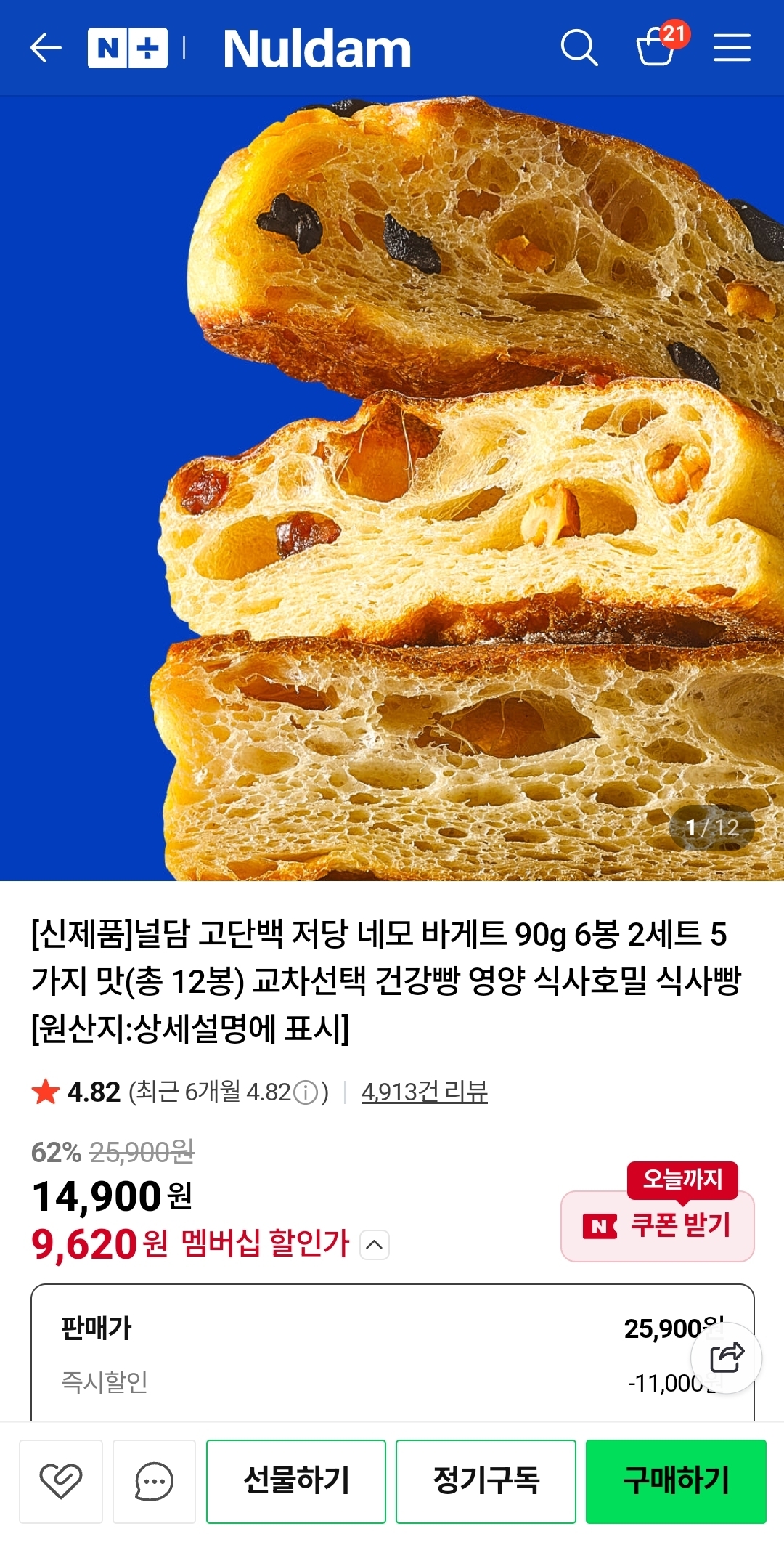Open the search function
Image resolution: width=784 pixels, height=1550 pixels.
point(577,49)
